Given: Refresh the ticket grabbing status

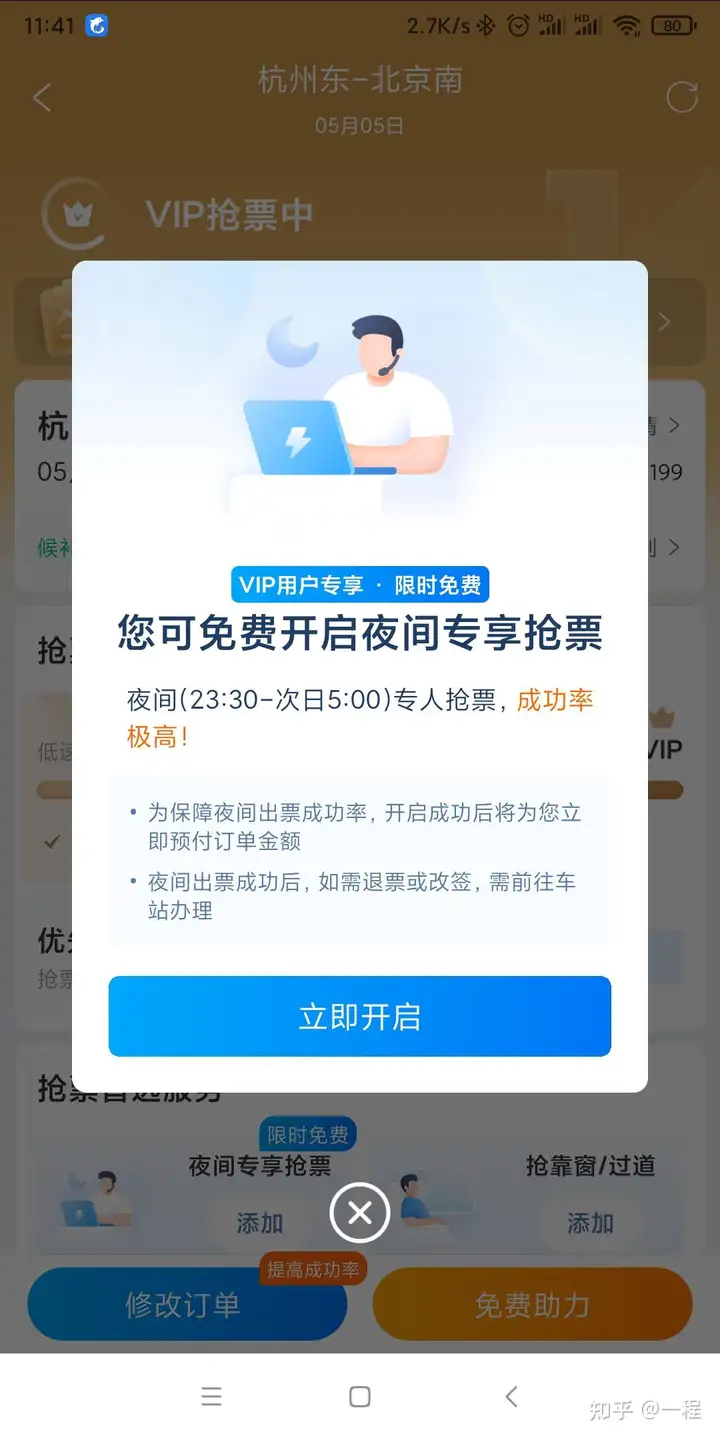Looking at the screenshot, I should [682, 97].
